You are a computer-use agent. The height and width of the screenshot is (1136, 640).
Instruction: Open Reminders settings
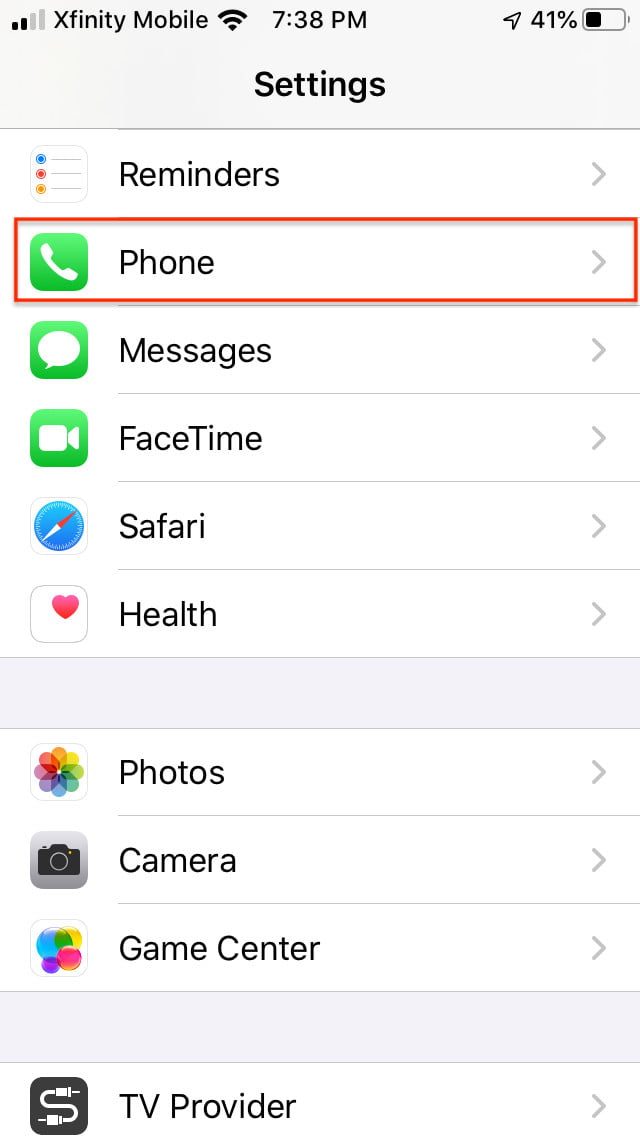coord(320,175)
